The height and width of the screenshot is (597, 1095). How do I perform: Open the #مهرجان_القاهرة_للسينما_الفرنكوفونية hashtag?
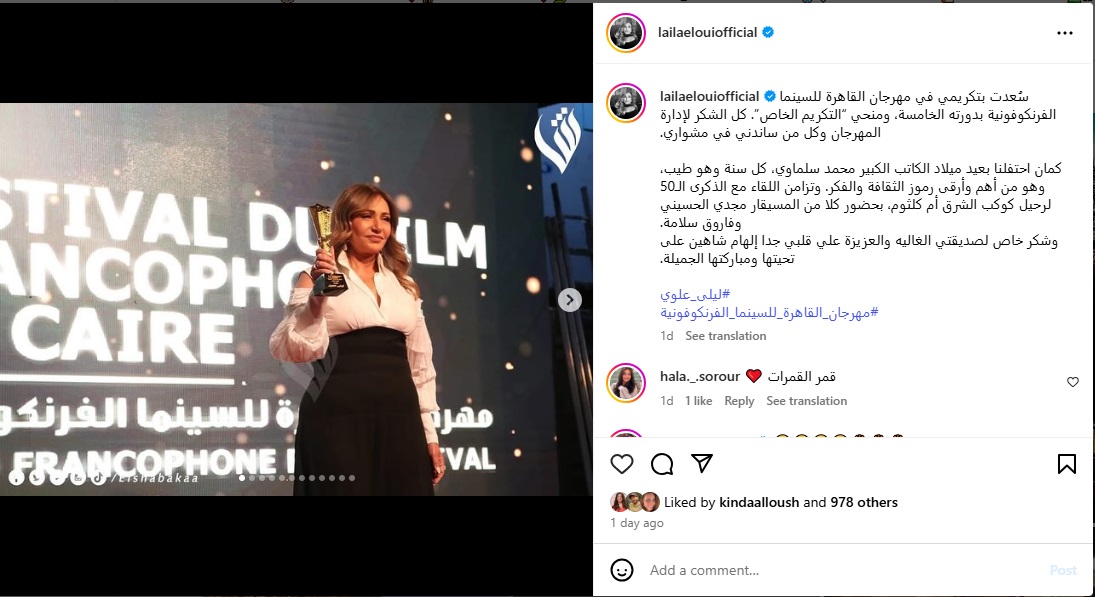point(769,313)
